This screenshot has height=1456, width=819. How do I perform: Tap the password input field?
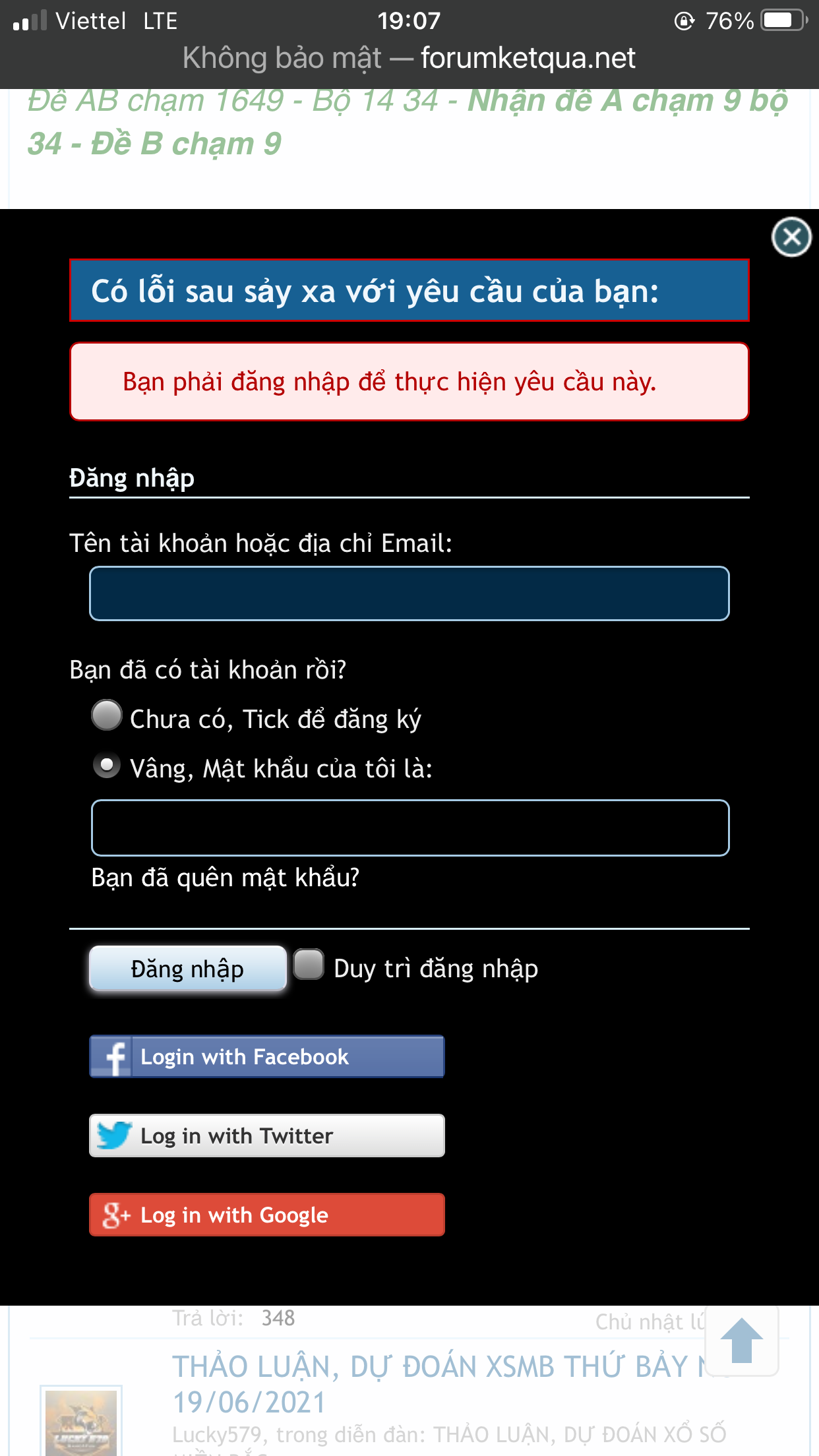coord(409,828)
